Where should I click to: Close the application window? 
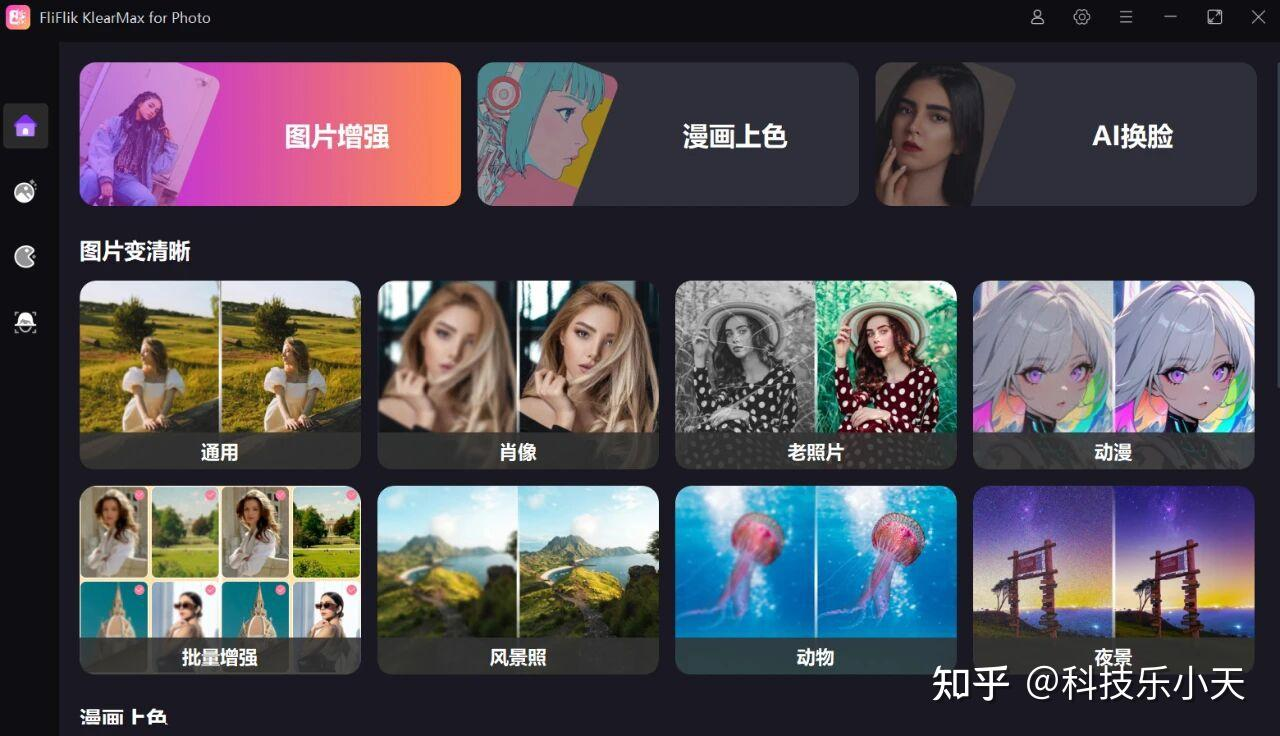click(x=1258, y=17)
